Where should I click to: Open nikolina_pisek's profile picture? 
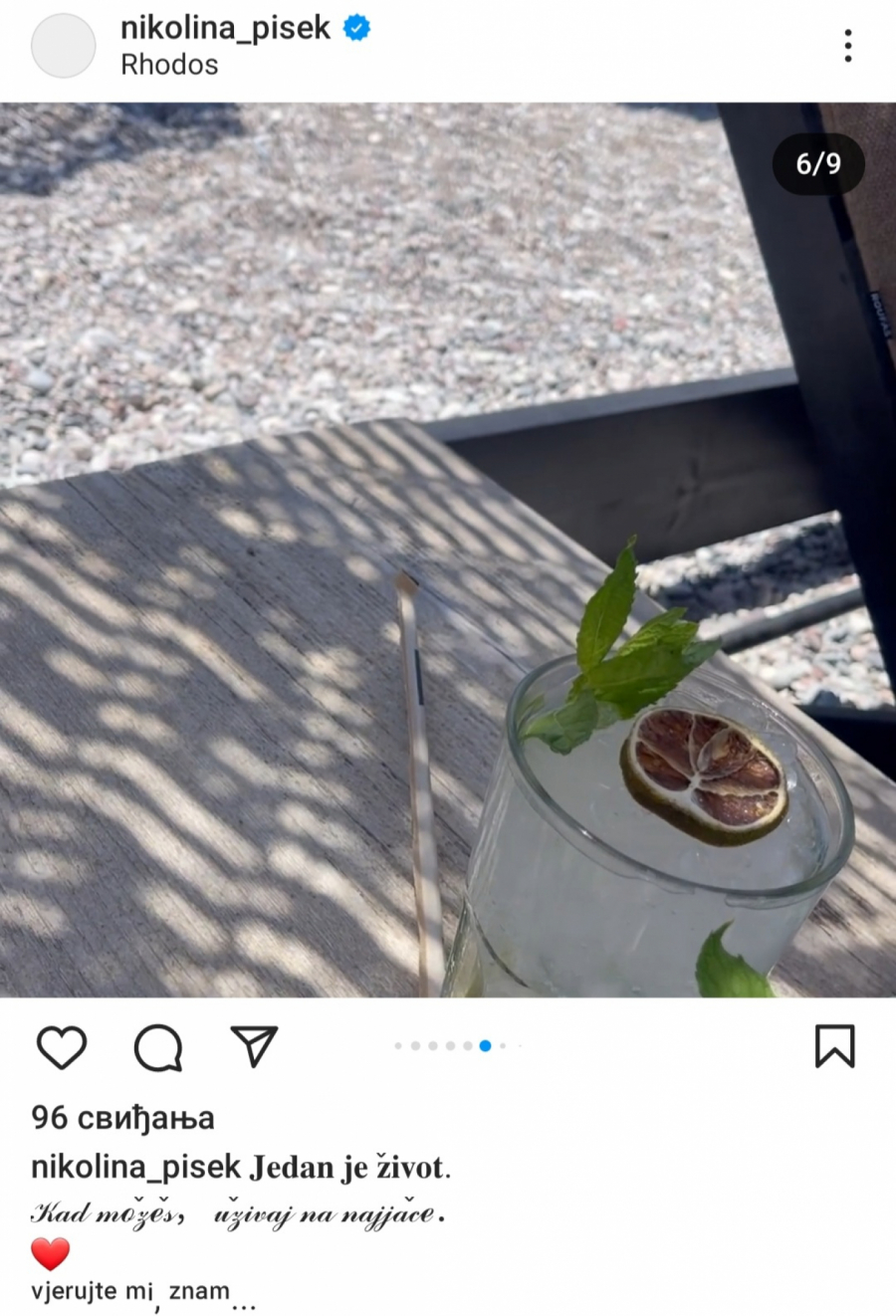(64, 46)
